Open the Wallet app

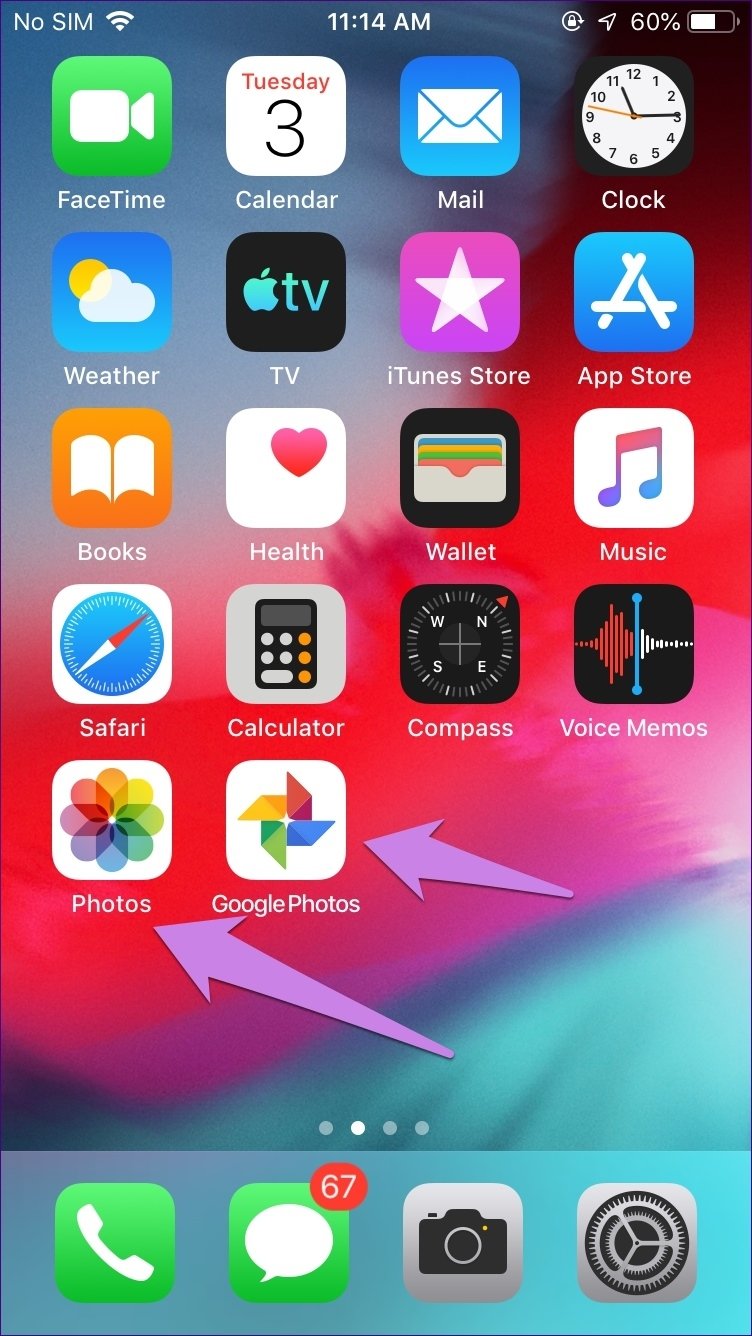point(460,468)
